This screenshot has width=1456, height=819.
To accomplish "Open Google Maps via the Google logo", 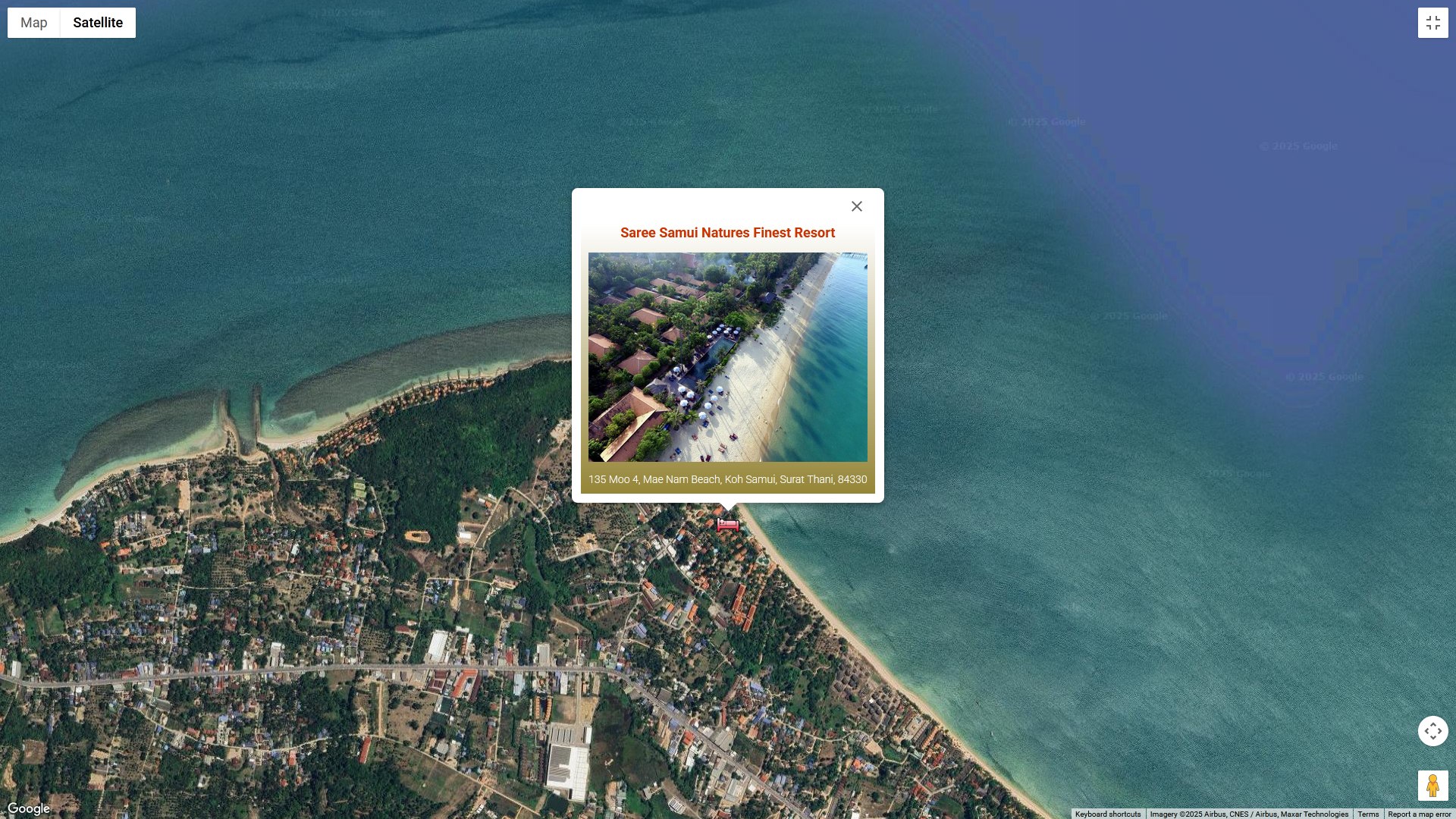I will pos(29,808).
